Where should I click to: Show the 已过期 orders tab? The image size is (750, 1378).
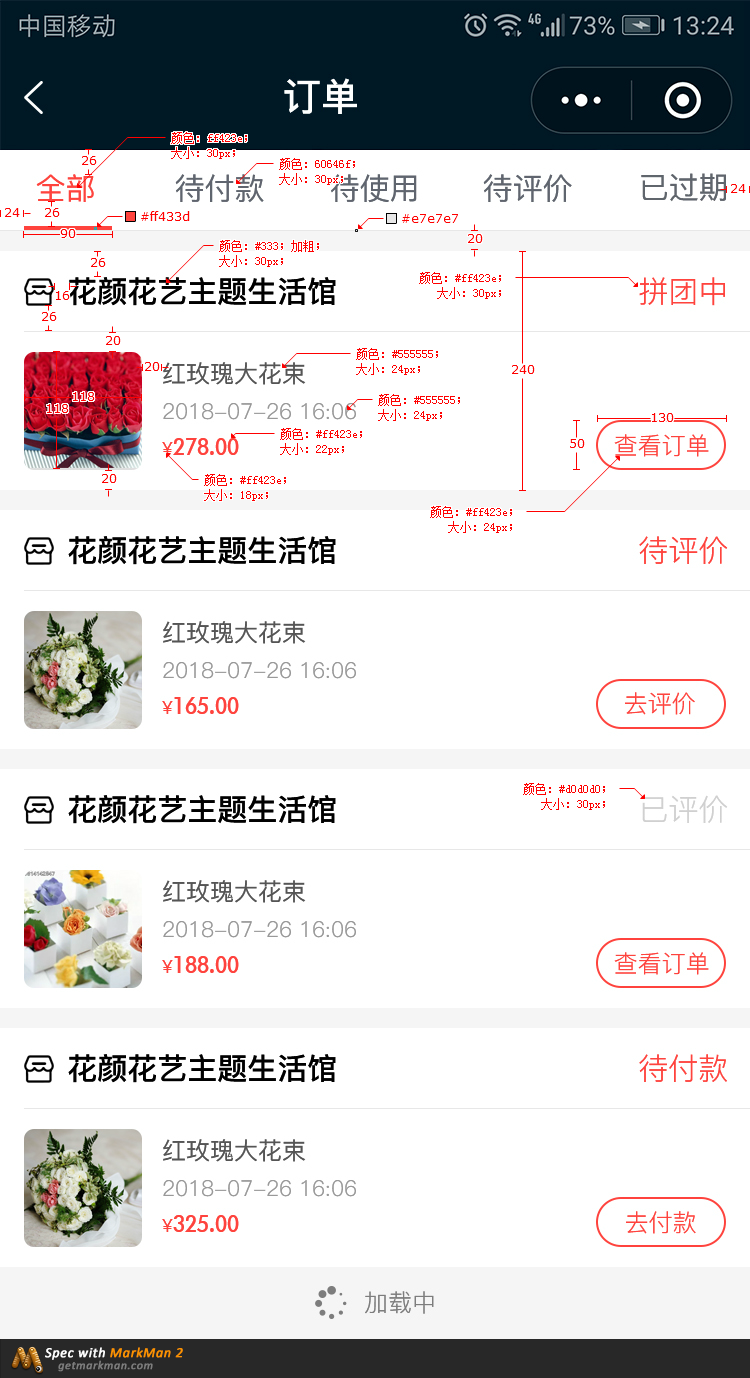[x=683, y=188]
